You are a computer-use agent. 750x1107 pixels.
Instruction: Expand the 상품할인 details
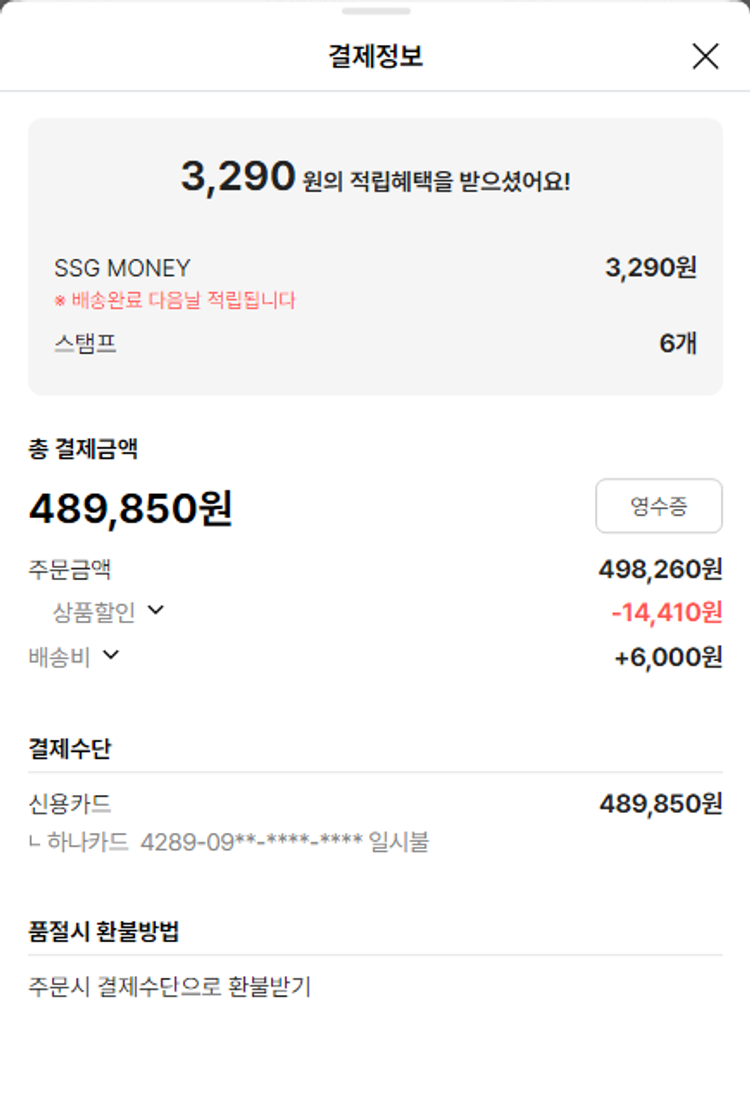point(155,611)
